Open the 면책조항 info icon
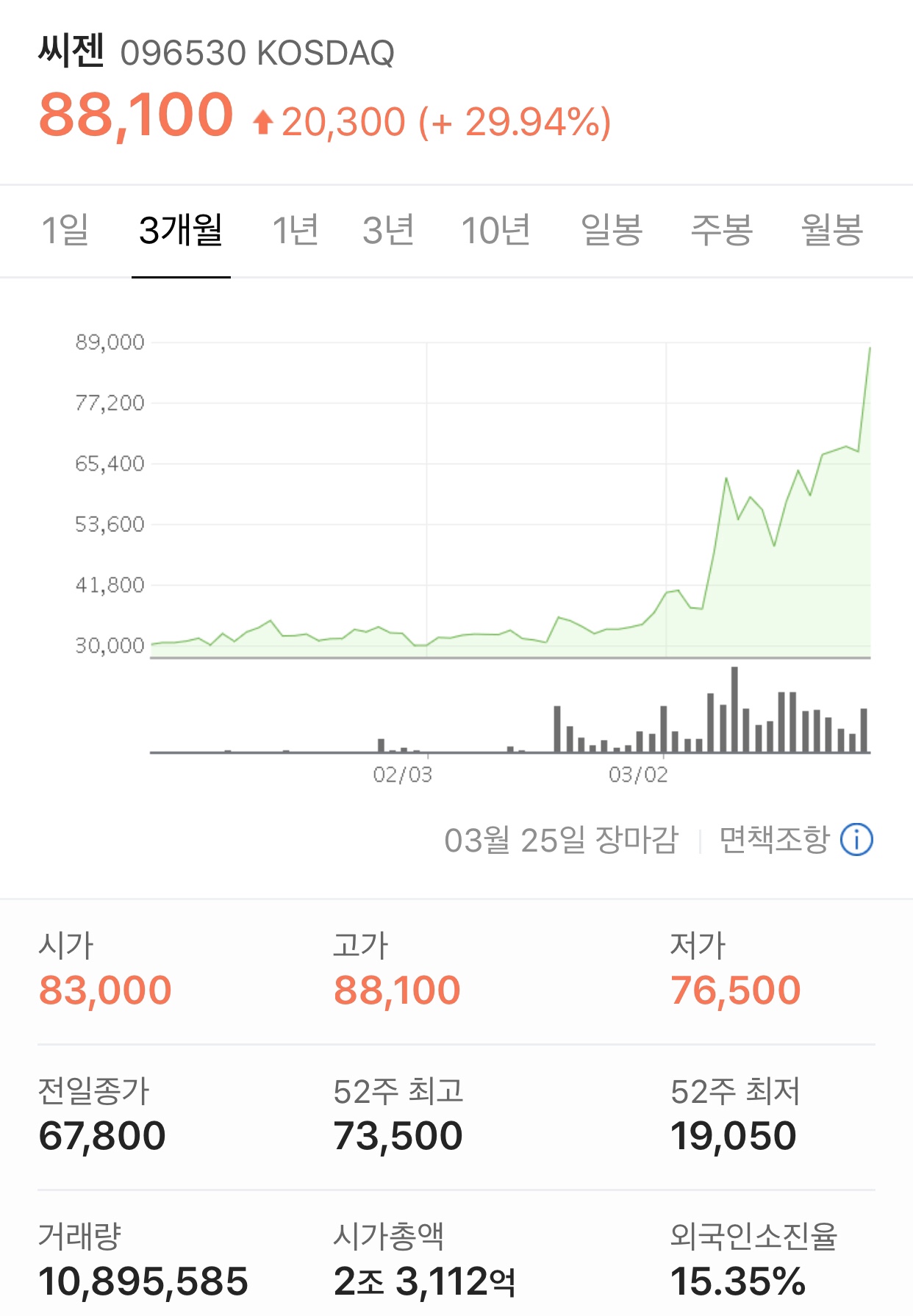The height and width of the screenshot is (1316, 913). tap(856, 839)
